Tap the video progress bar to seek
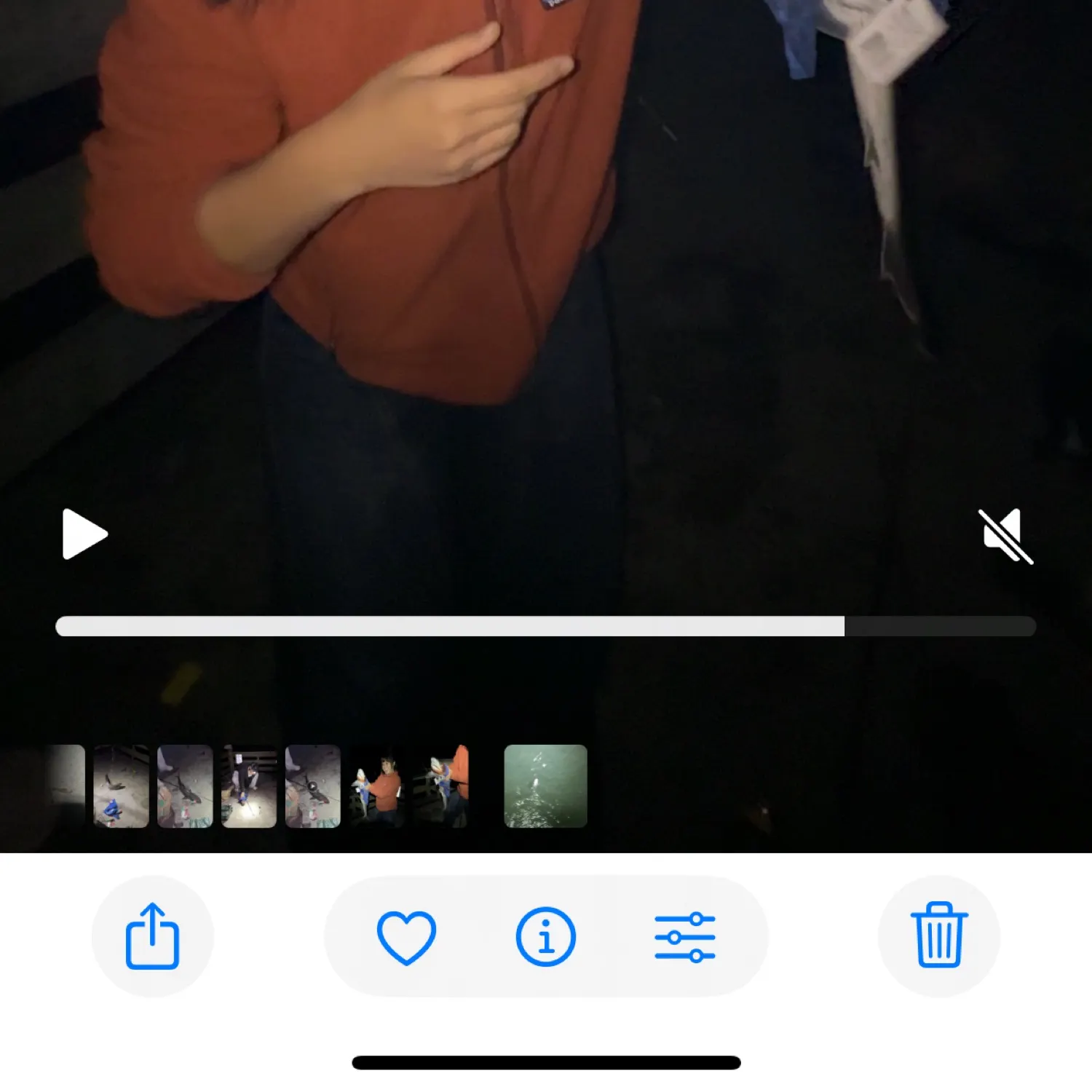Image resolution: width=1092 pixels, height=1092 pixels. coord(545,626)
